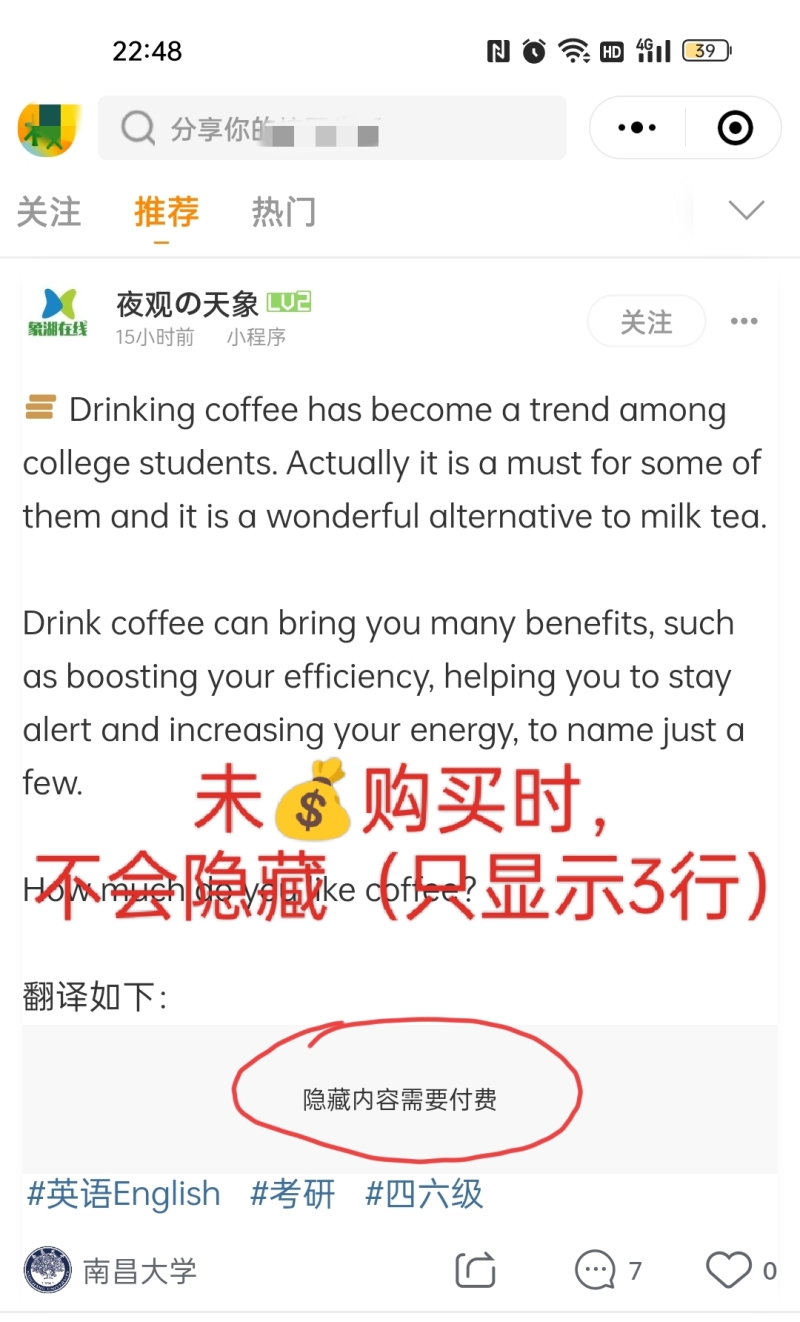The height and width of the screenshot is (1322, 800).
Task: Unlock the paid hidden content
Action: (x=400, y=1100)
